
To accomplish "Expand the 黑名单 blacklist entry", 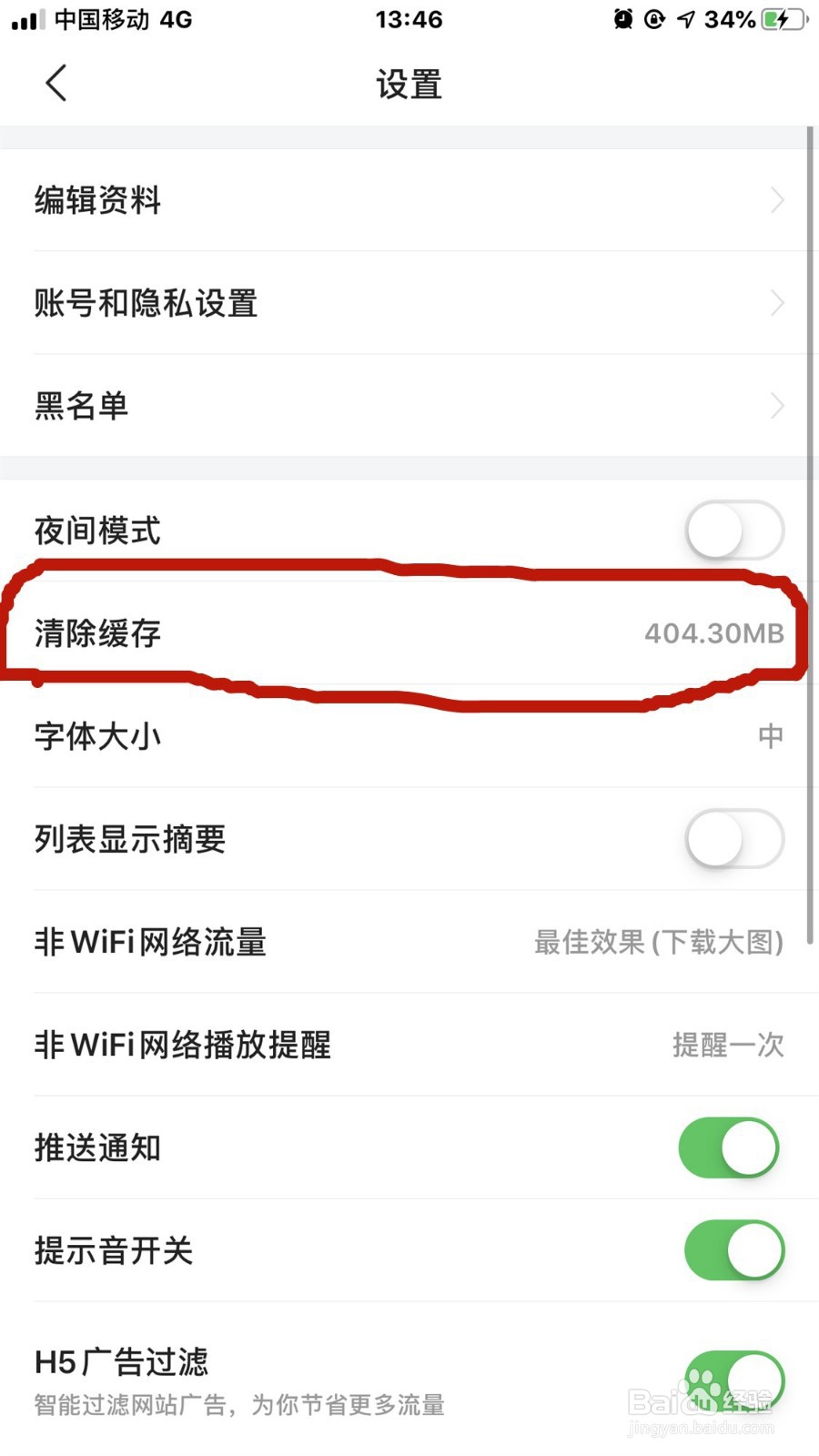I will pos(778,405).
